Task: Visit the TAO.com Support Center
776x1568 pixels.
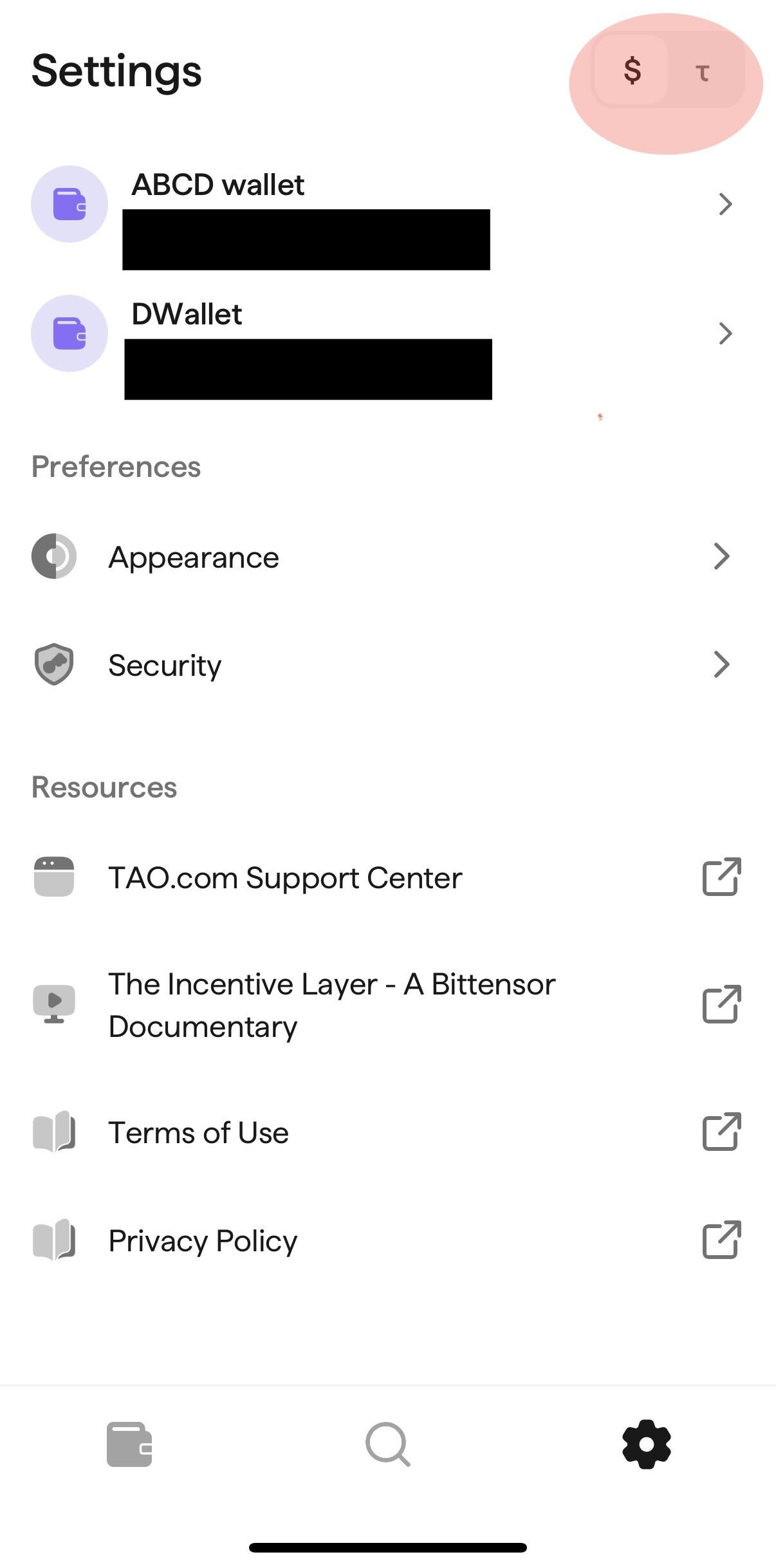Action: 386,877
